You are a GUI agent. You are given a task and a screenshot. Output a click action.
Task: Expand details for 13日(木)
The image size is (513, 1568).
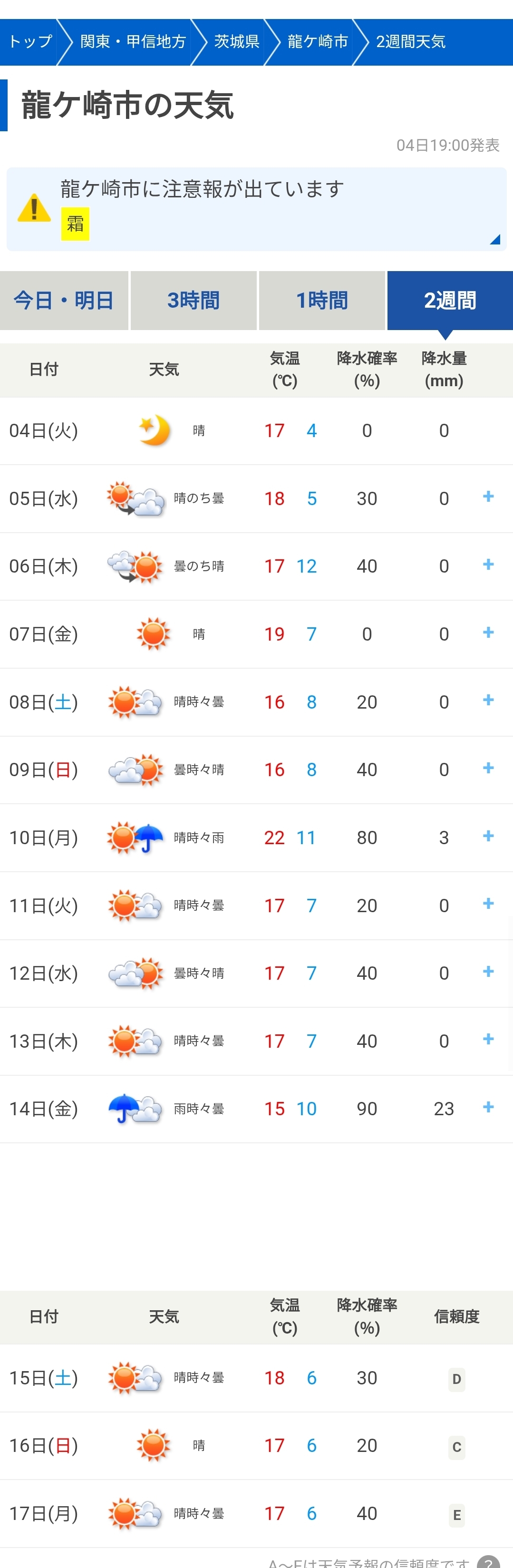click(488, 1039)
